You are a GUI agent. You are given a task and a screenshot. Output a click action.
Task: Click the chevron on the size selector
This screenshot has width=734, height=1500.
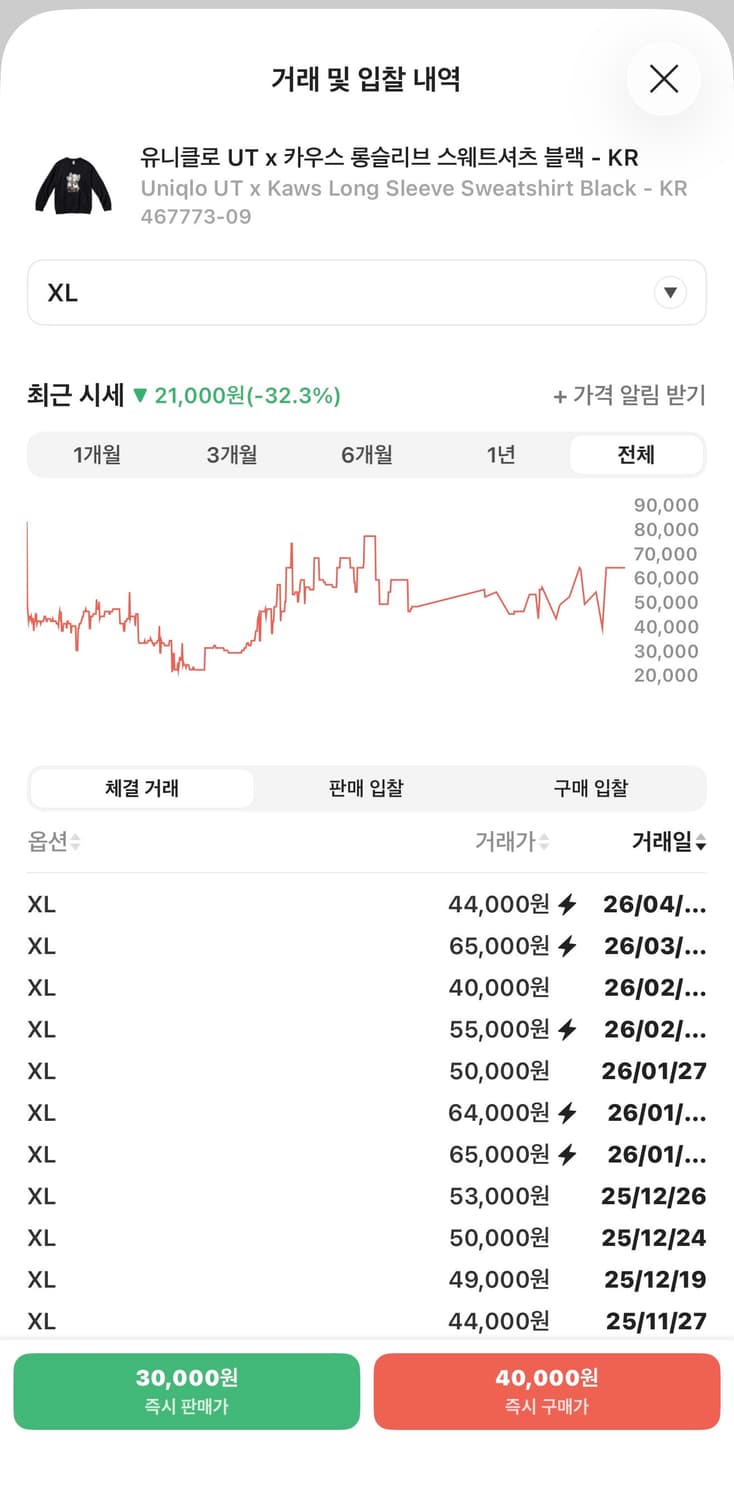671,292
